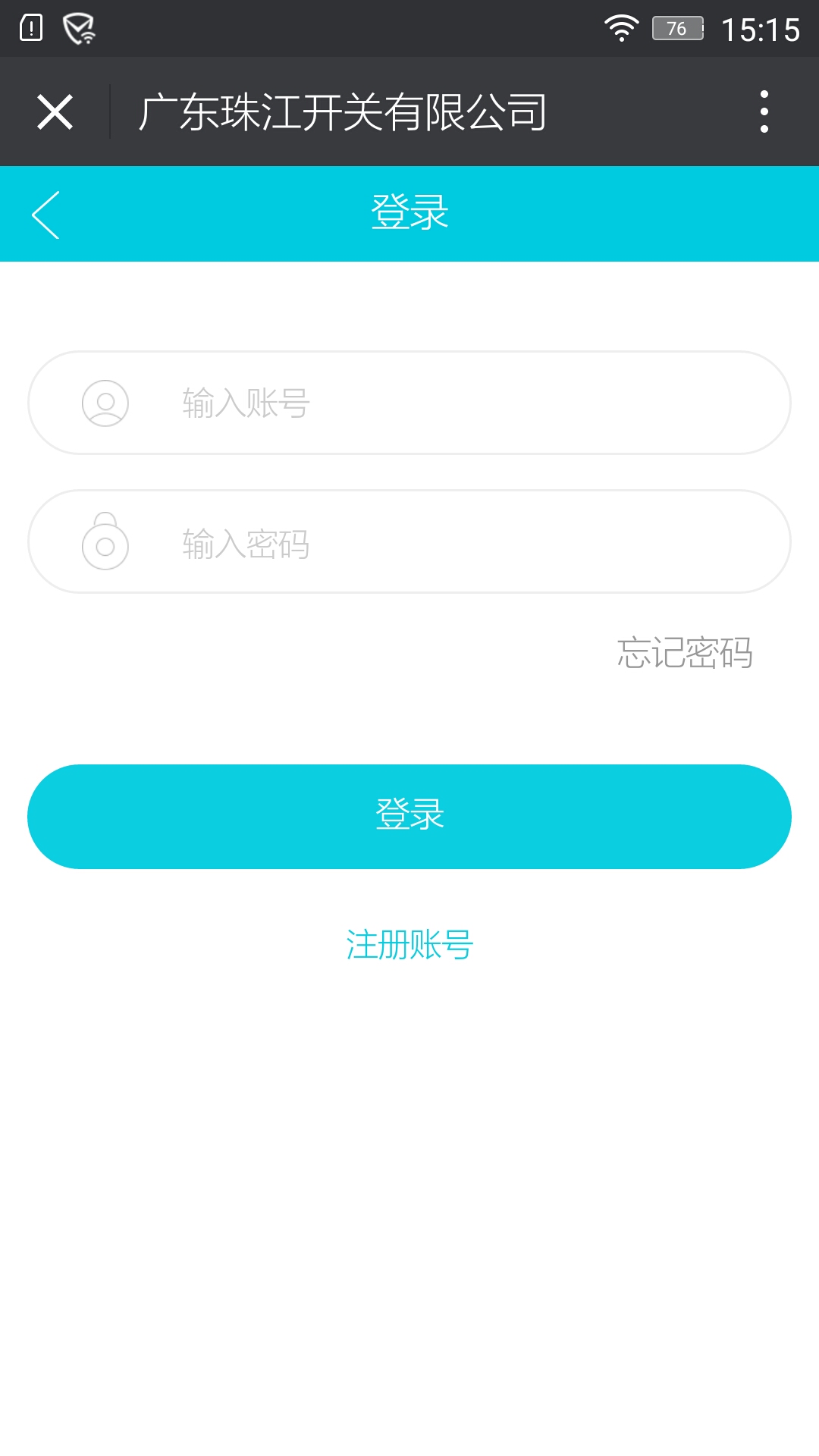Viewport: 819px width, 1456px height.
Task: Tap the blue 登录 button
Action: click(x=409, y=816)
